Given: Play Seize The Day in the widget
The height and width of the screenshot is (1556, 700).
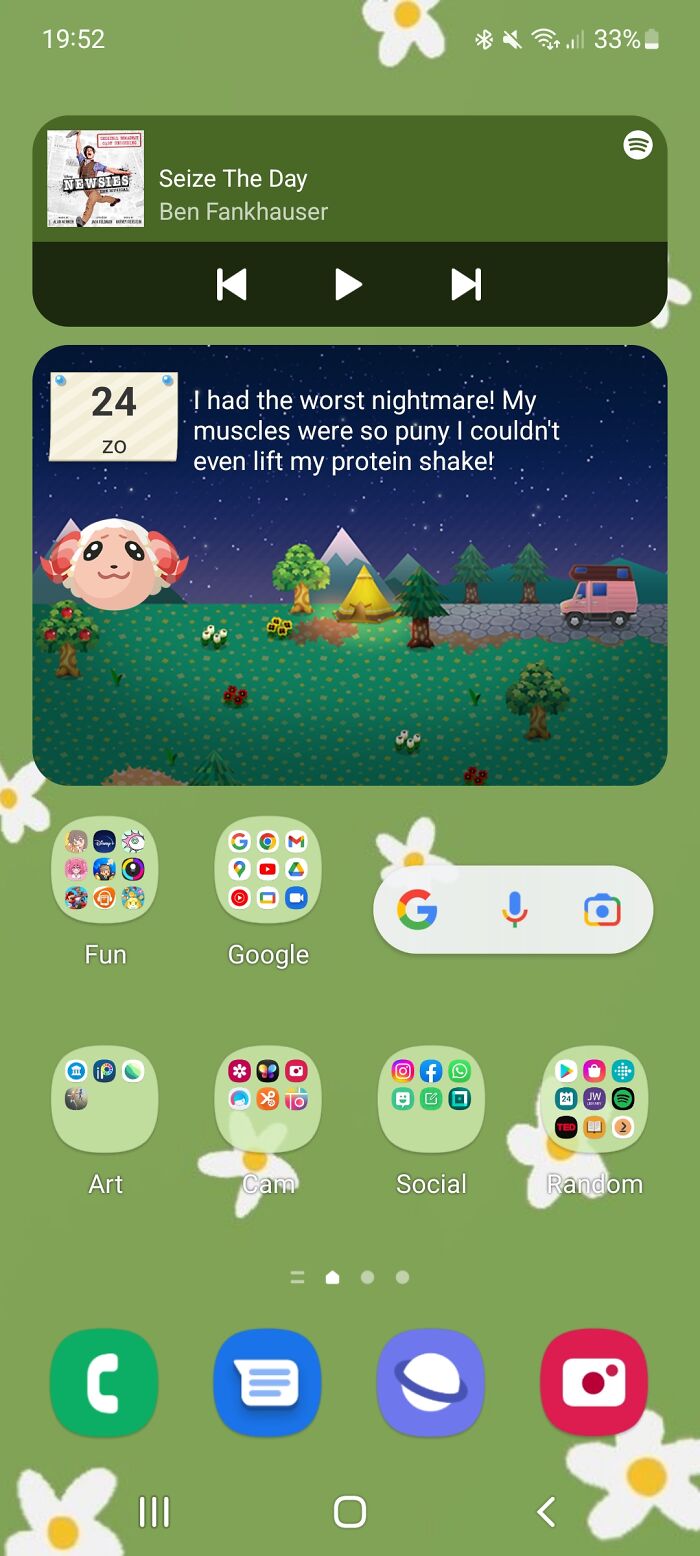Looking at the screenshot, I should coord(347,285).
